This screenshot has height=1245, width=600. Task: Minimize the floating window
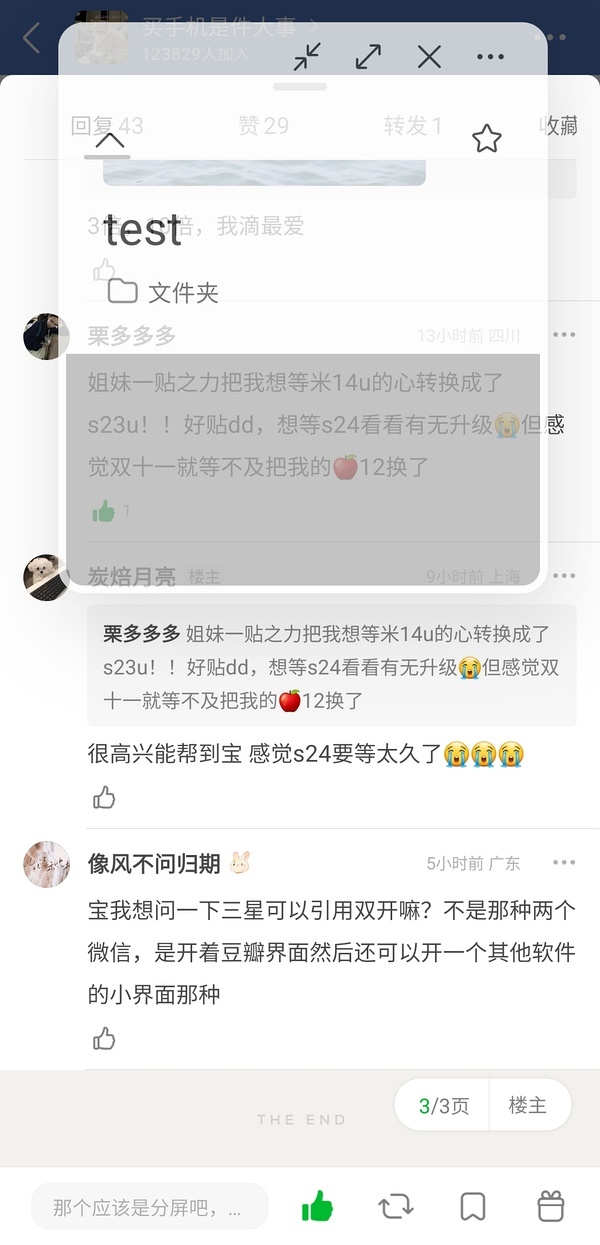tap(307, 57)
